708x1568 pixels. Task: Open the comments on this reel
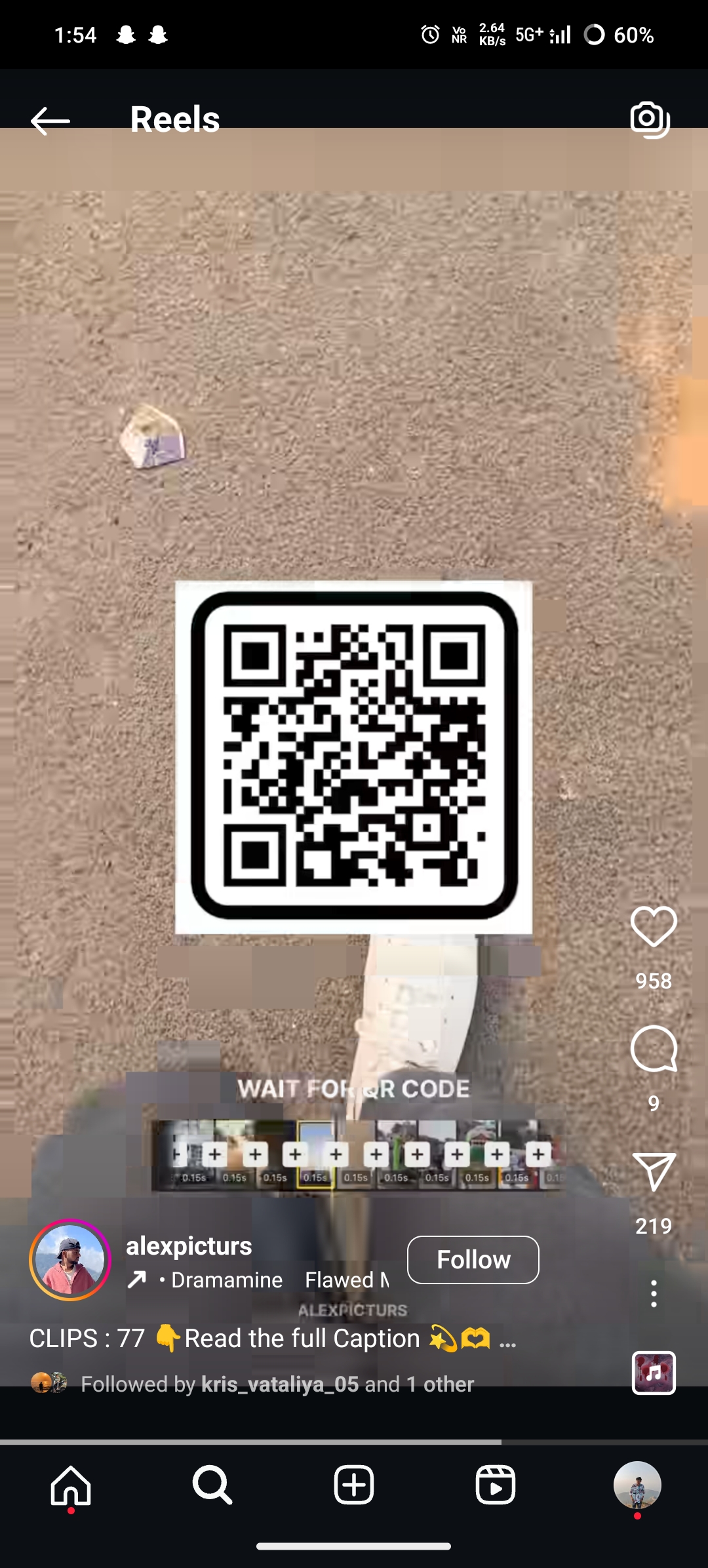(x=654, y=1049)
